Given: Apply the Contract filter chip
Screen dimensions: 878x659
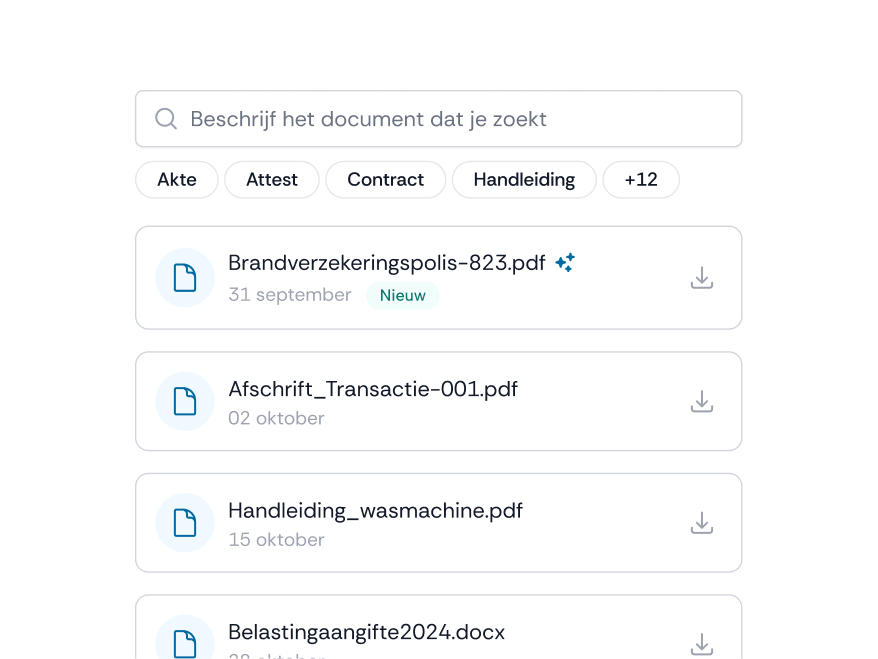Looking at the screenshot, I should point(385,180).
